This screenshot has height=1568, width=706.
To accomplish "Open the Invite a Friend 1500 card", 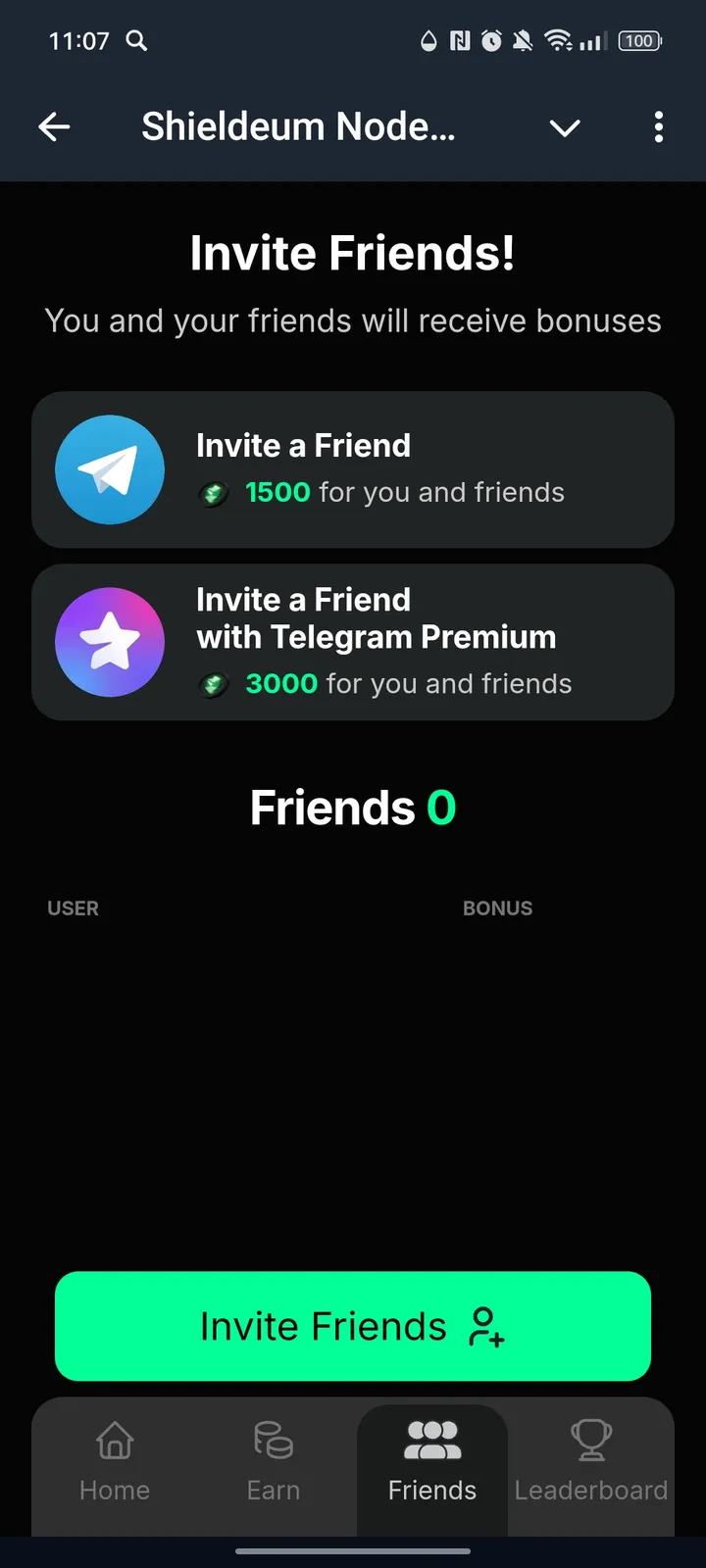I will pos(353,469).
